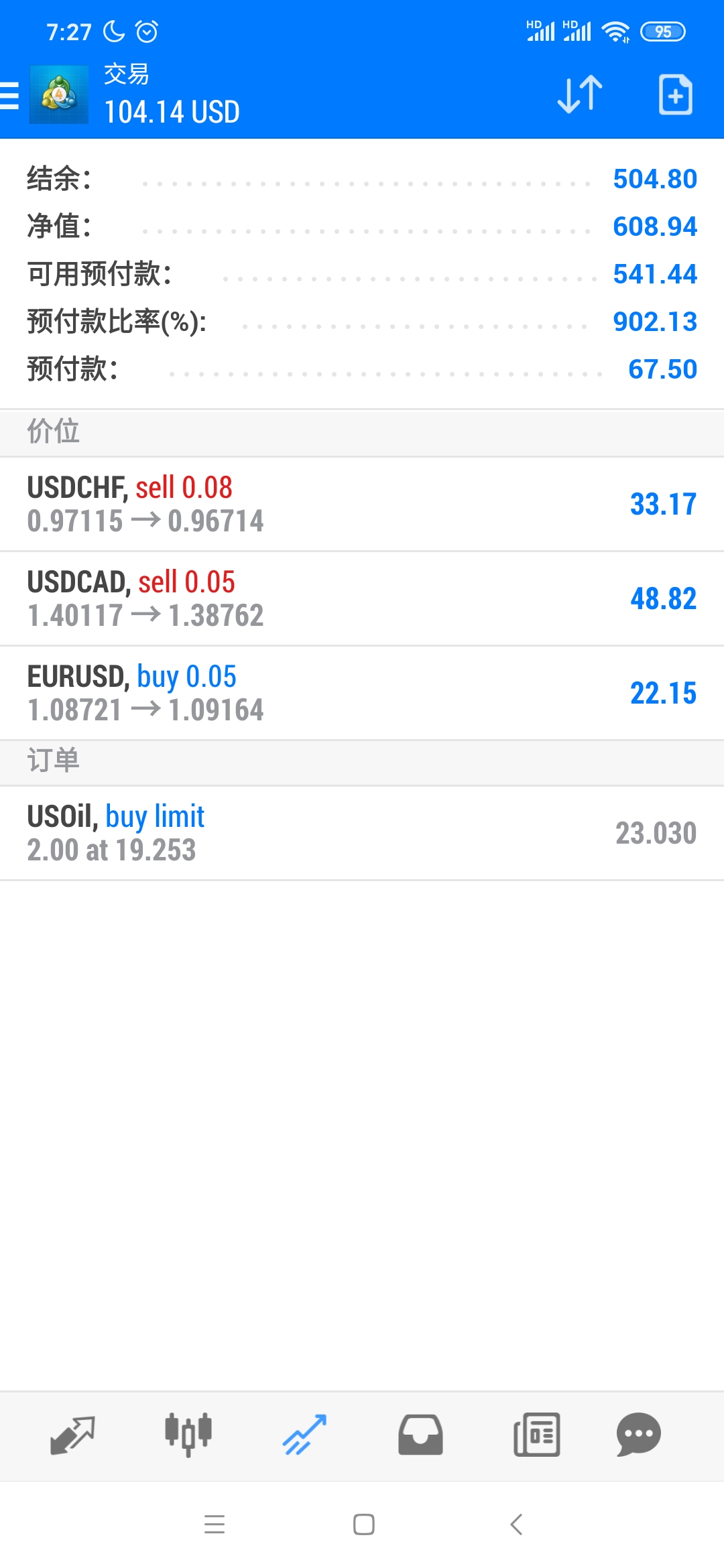Open the USDCHF sell 0.08 position

pos(362,505)
